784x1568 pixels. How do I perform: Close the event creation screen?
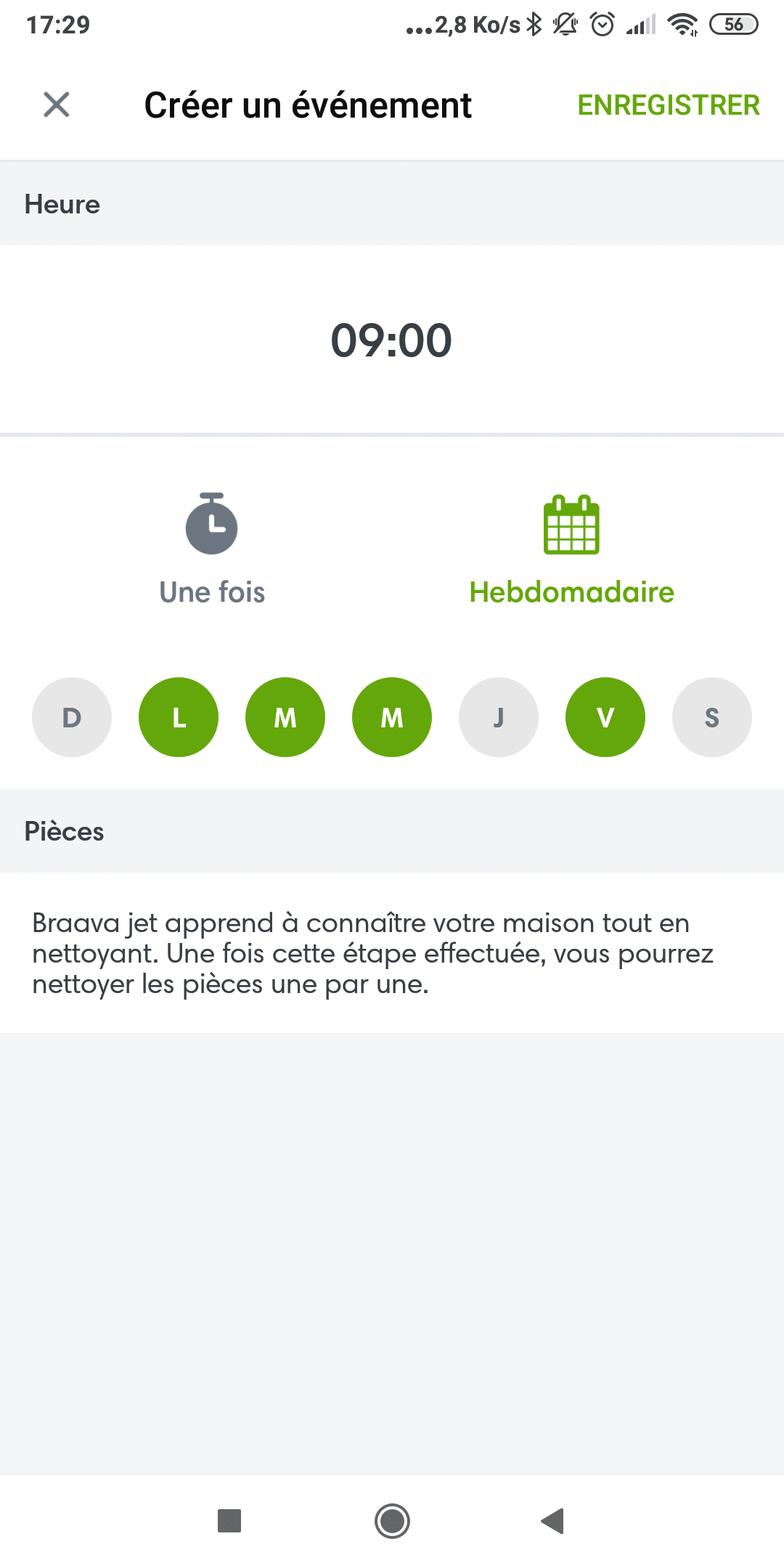[56, 105]
